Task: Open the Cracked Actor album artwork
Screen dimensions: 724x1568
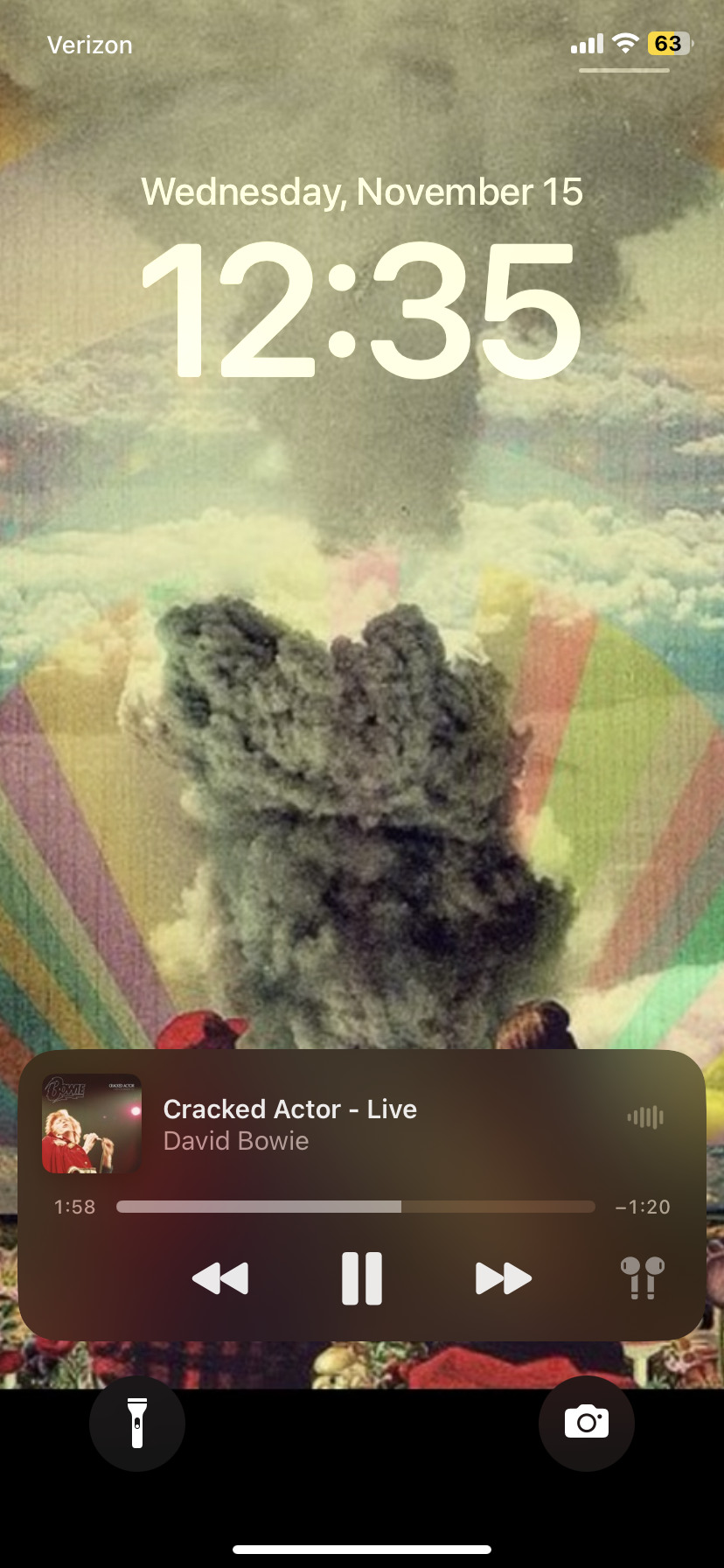Action: (92, 1123)
